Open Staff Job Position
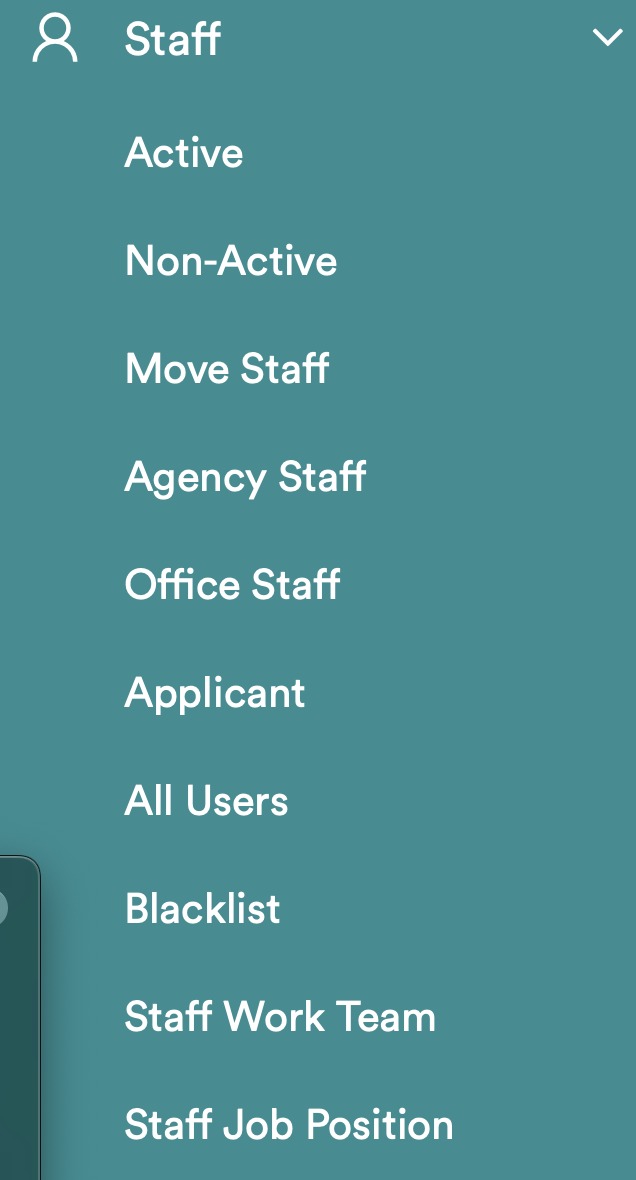This screenshot has height=1180, width=636. click(x=289, y=1125)
